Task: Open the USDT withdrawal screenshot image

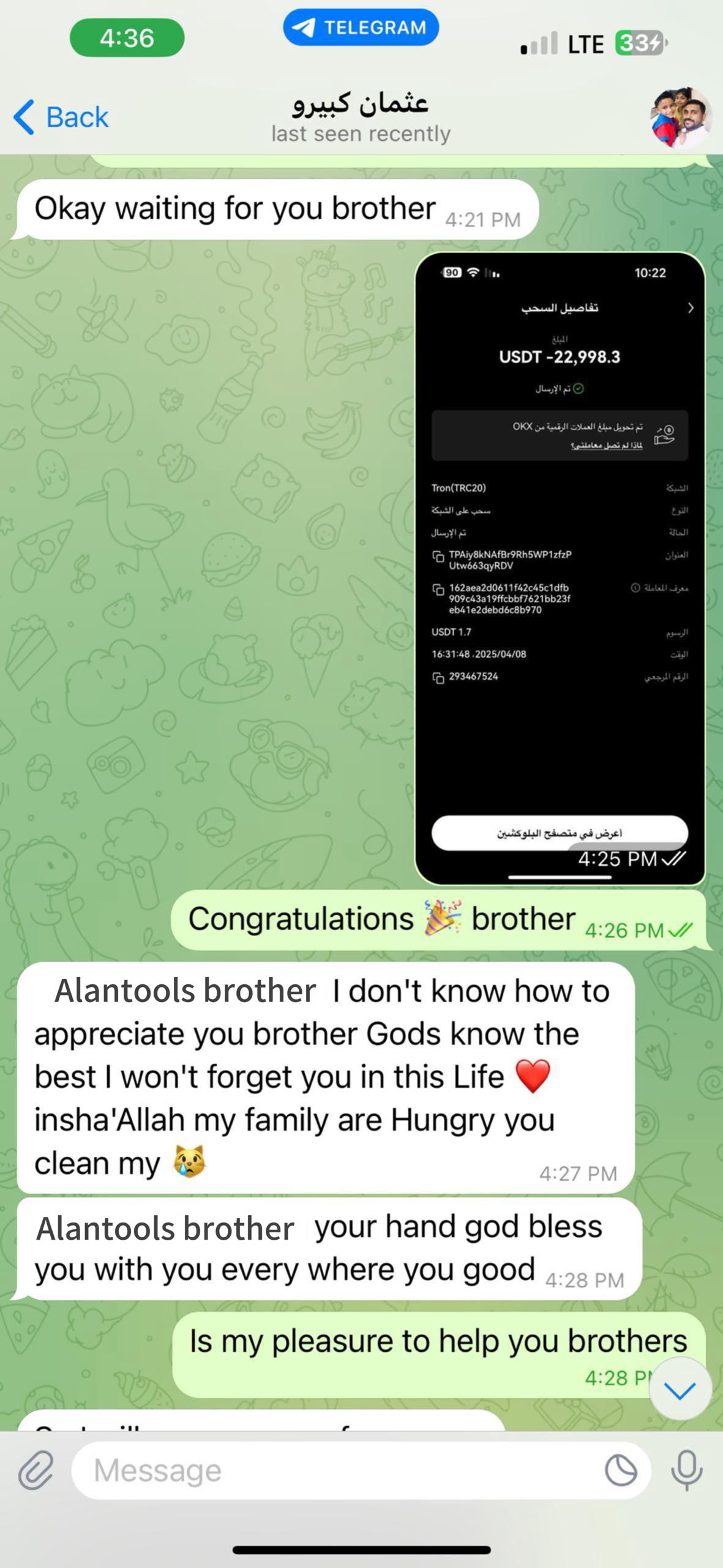Action: click(x=560, y=568)
